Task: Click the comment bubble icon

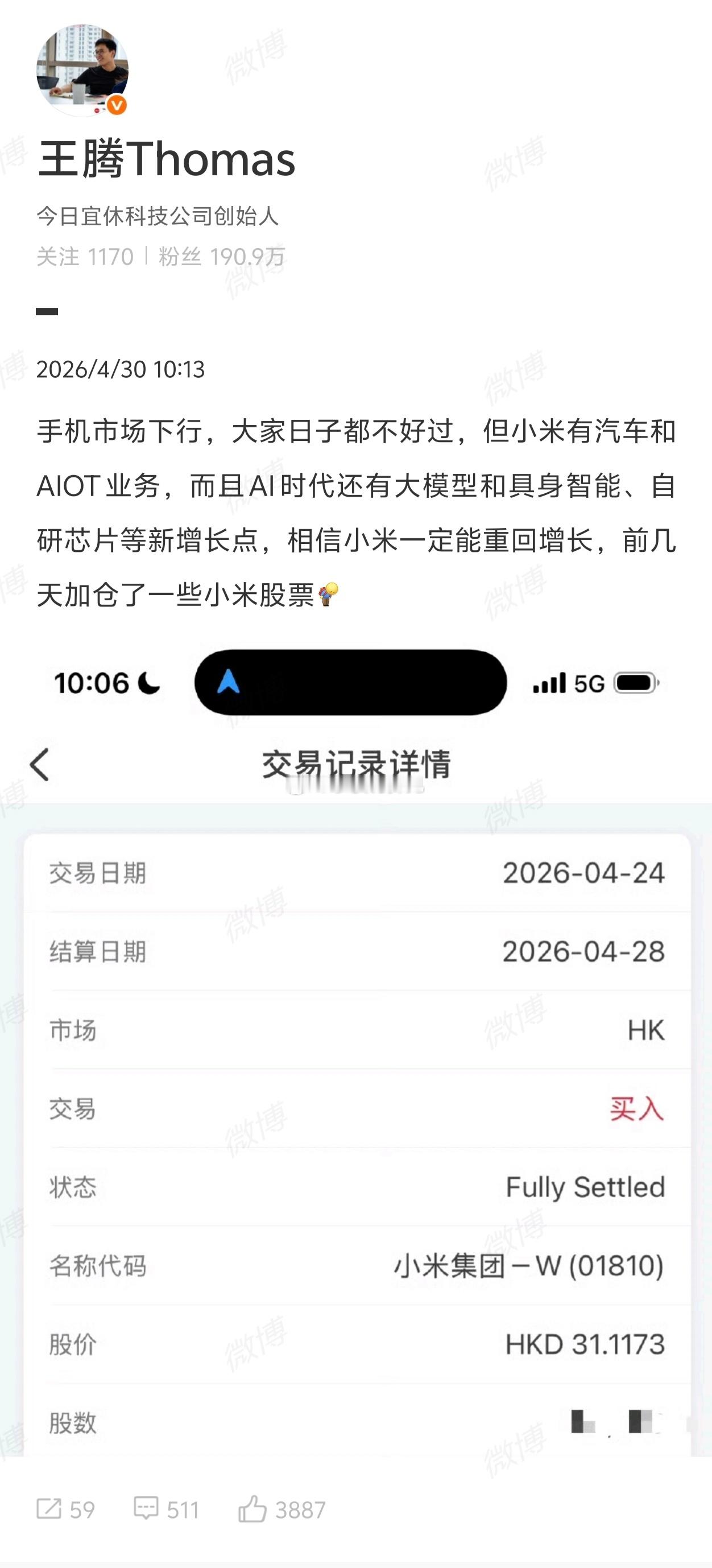Action: coord(145,1509)
